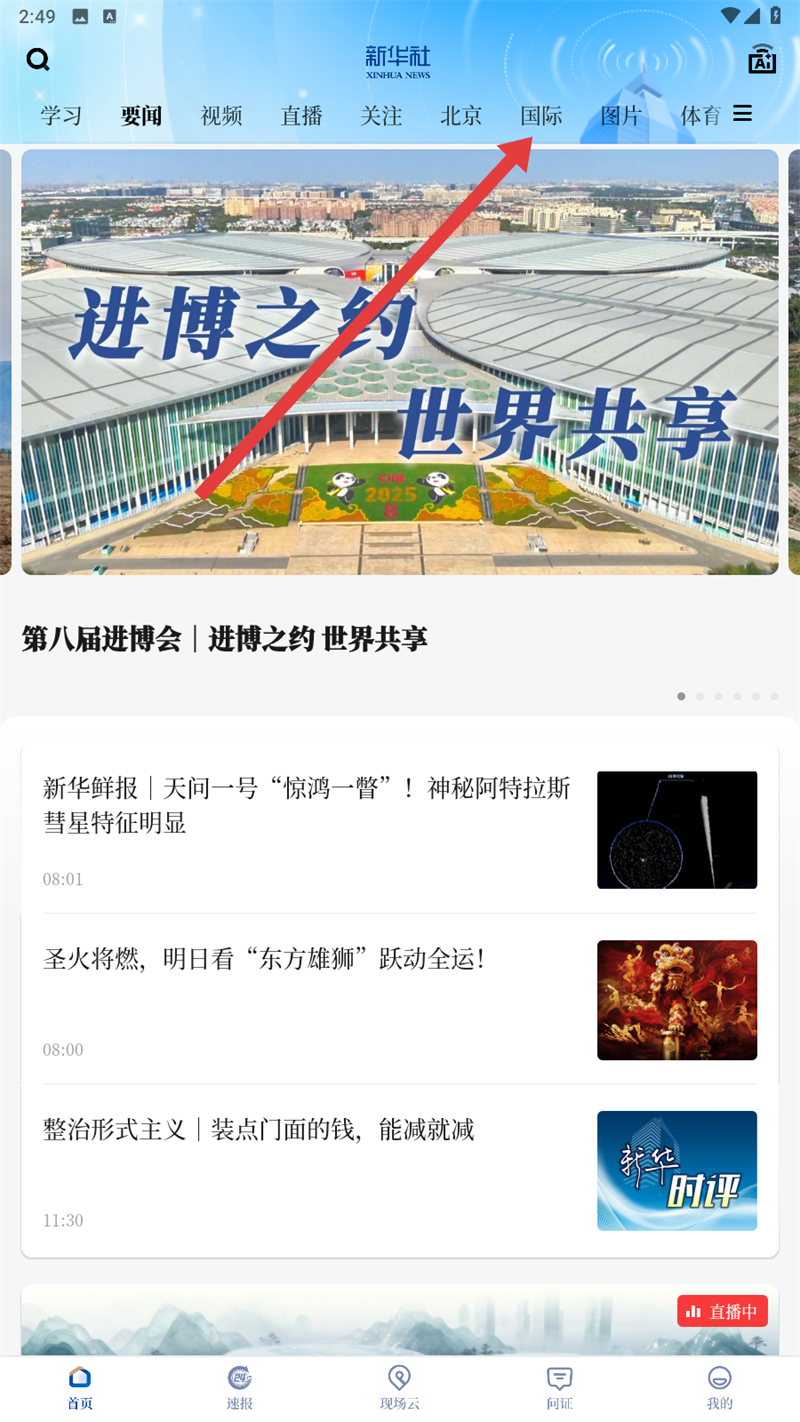Switch to the 关注 tab

[x=381, y=116]
